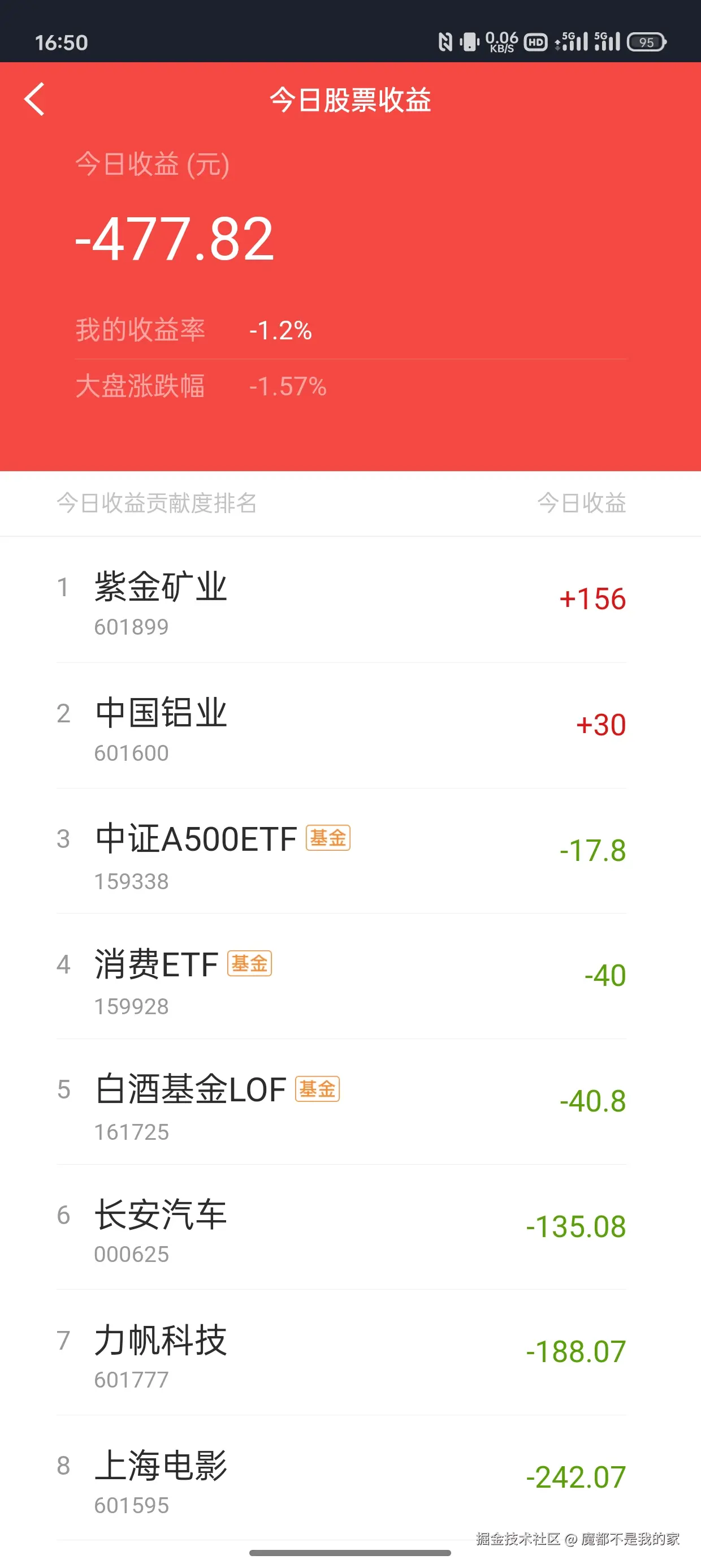Tap the 大盘涨跌幅 -1.57% row
This screenshot has width=701, height=1568.
pyautogui.click(x=201, y=386)
